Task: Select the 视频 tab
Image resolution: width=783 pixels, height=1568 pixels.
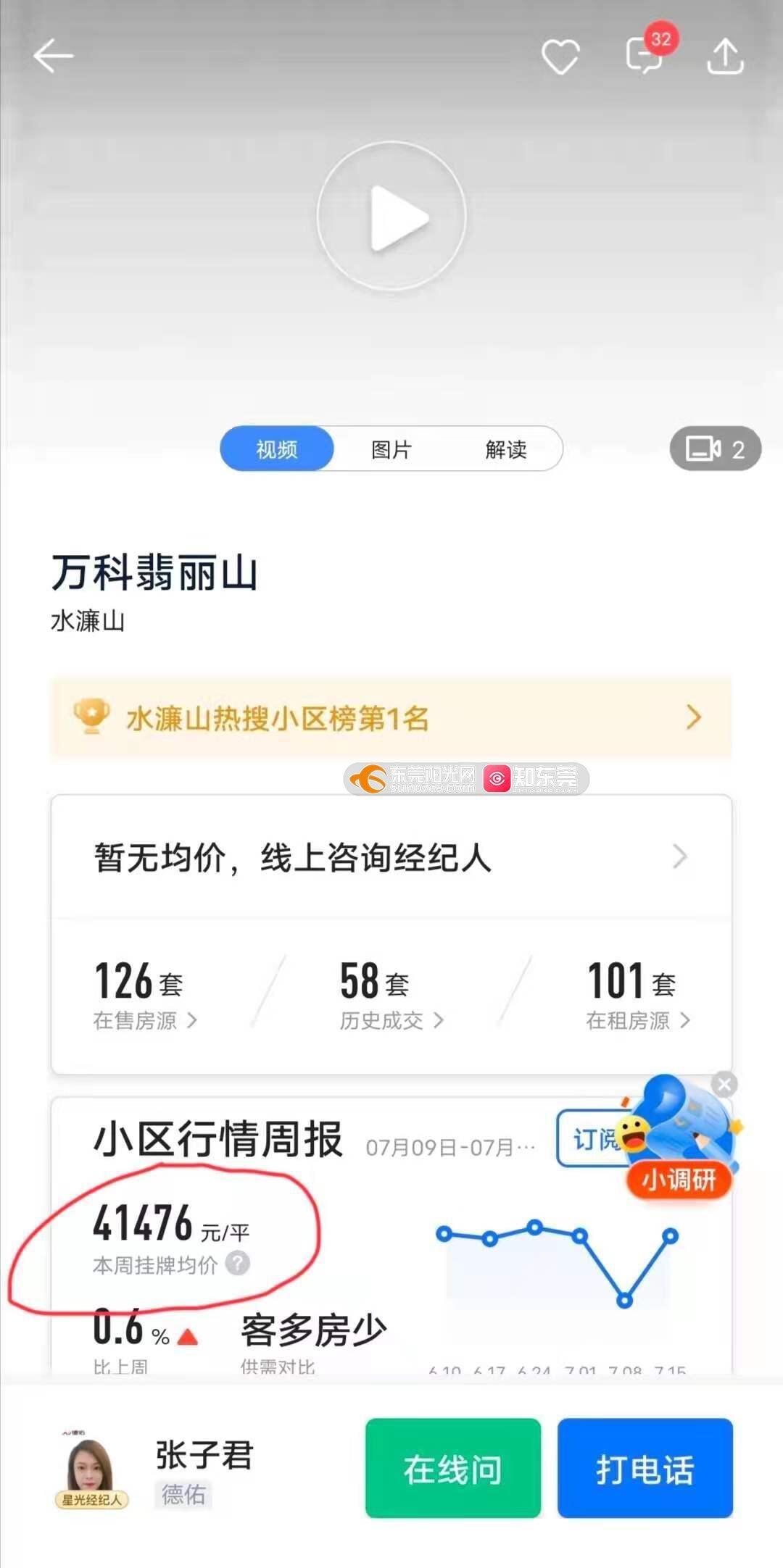Action: 277,449
